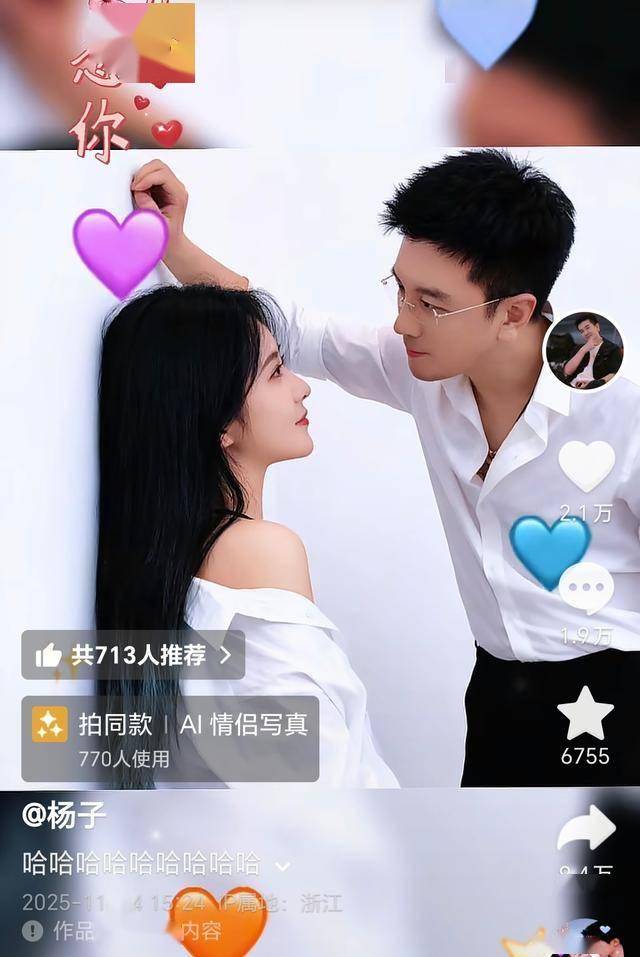The image size is (640, 957).
Task: Share this video using the arrow icon
Action: click(586, 829)
